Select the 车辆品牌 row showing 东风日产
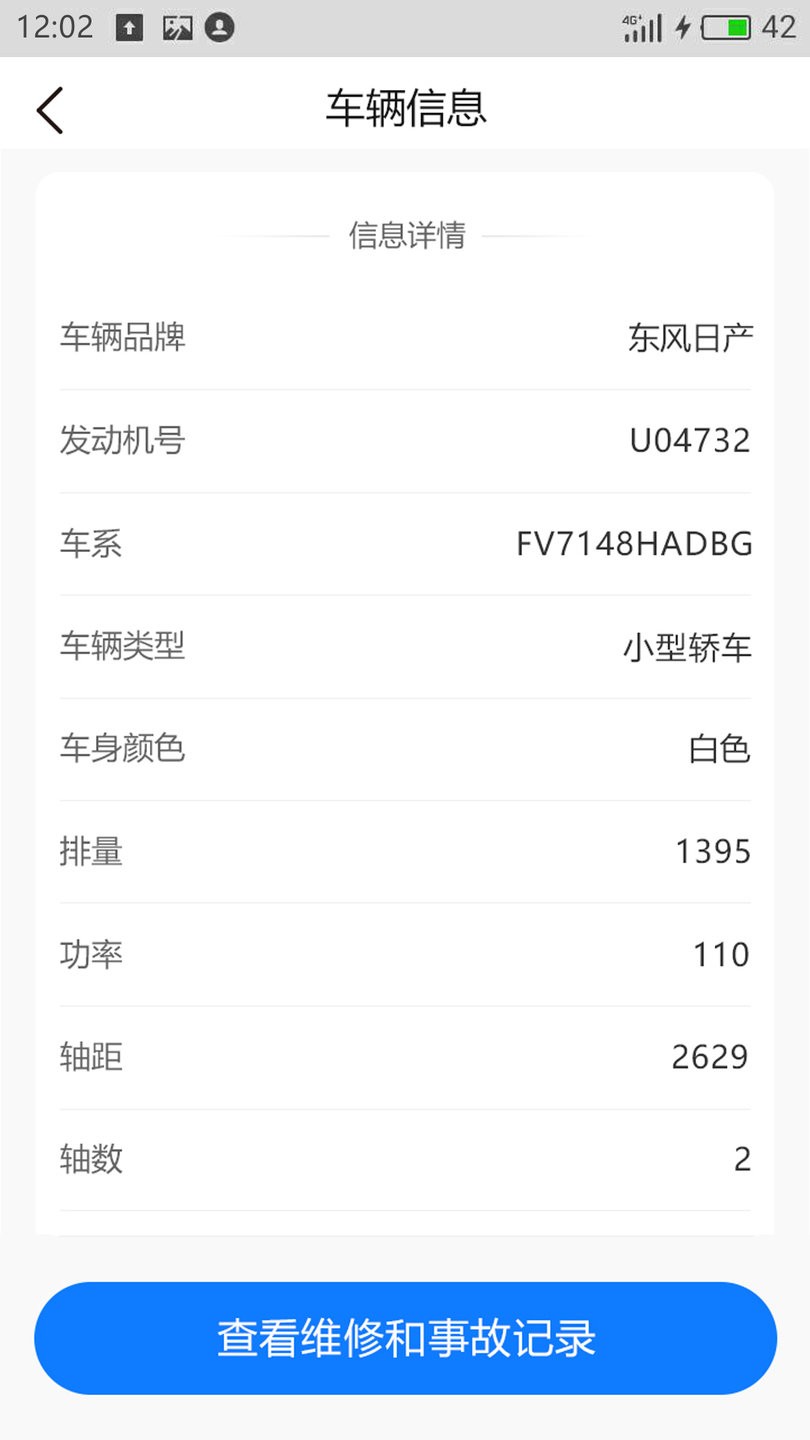 (x=405, y=338)
